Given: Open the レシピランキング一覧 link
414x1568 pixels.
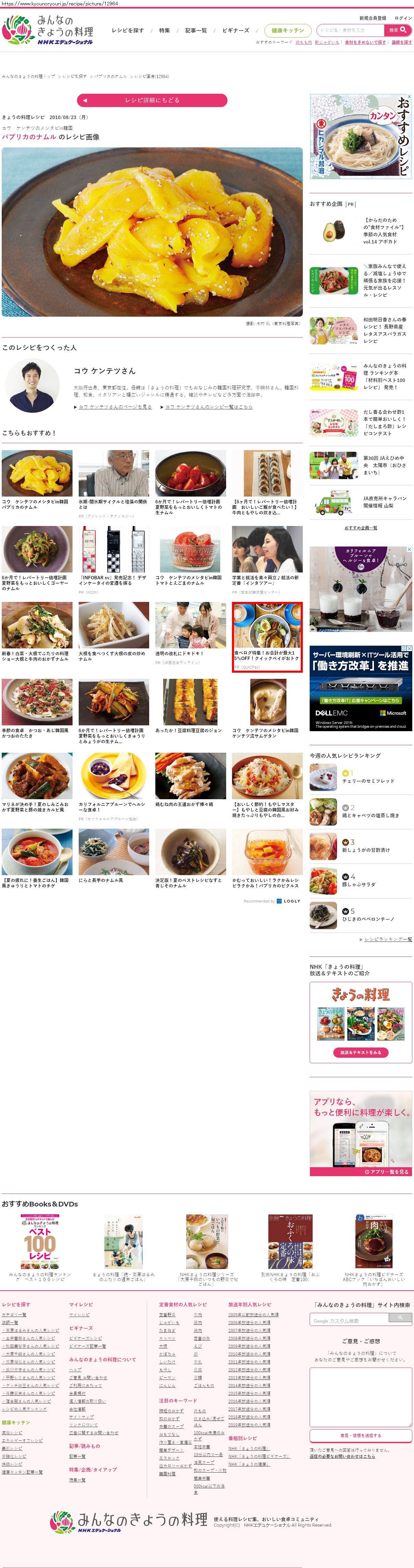Looking at the screenshot, I should coord(388,939).
